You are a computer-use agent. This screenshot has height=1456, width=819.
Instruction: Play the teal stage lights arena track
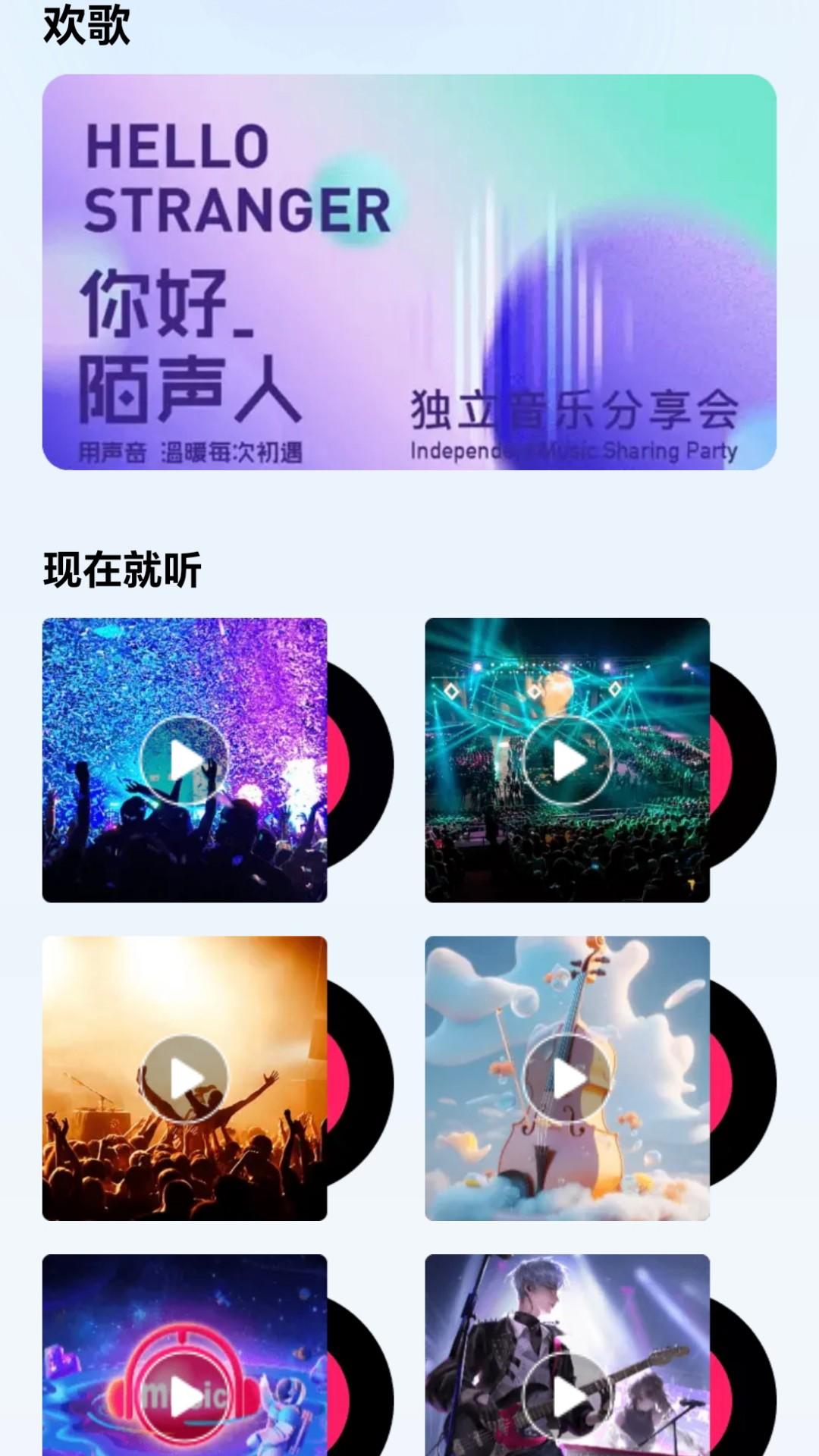point(567,760)
